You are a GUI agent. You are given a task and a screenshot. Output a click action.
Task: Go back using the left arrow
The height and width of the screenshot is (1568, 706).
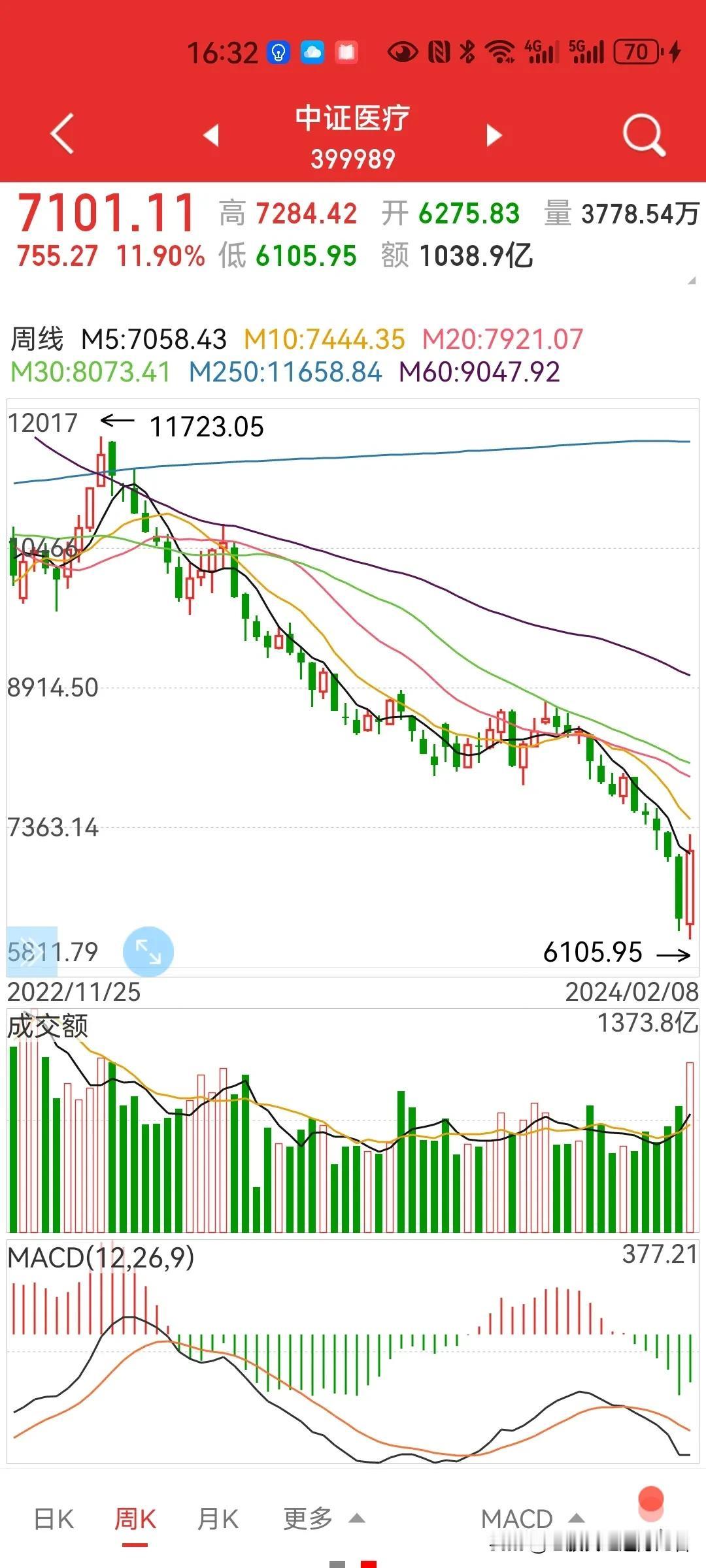tap(62, 135)
